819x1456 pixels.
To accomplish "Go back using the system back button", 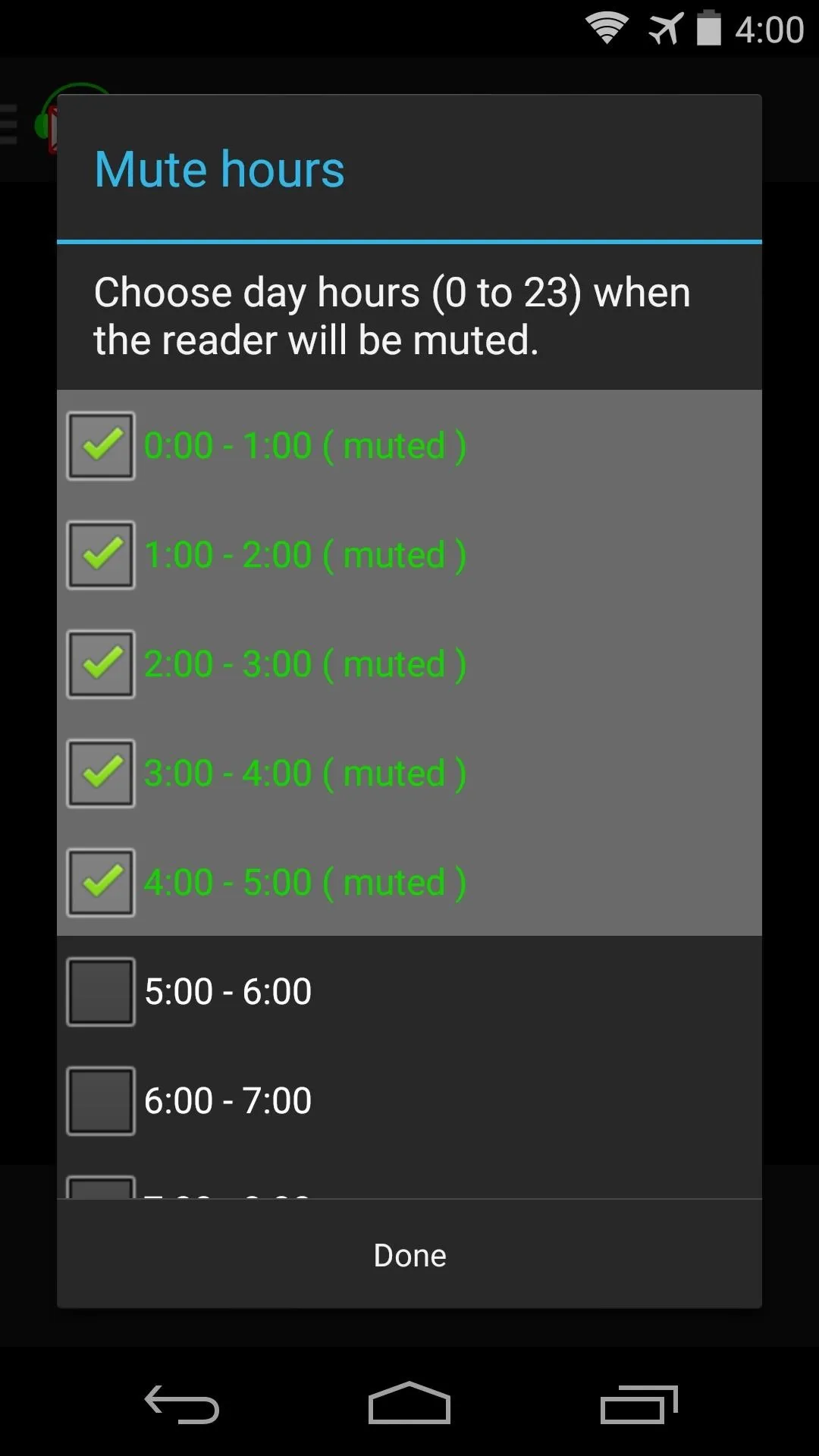I will (x=182, y=1404).
